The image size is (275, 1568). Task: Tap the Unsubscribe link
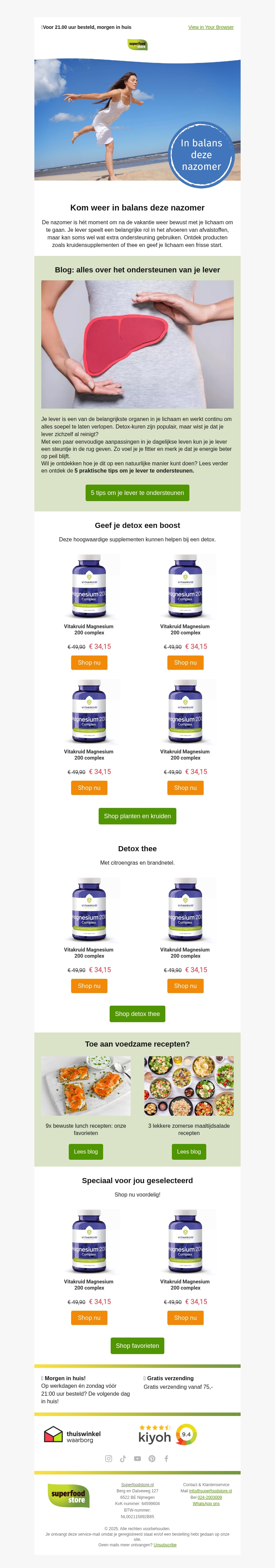[165, 1545]
